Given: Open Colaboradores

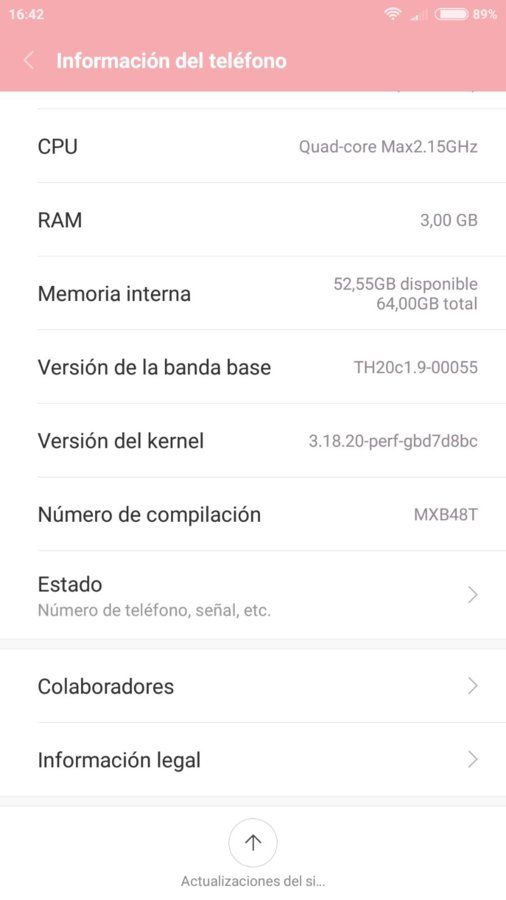Looking at the screenshot, I should coord(253,686).
